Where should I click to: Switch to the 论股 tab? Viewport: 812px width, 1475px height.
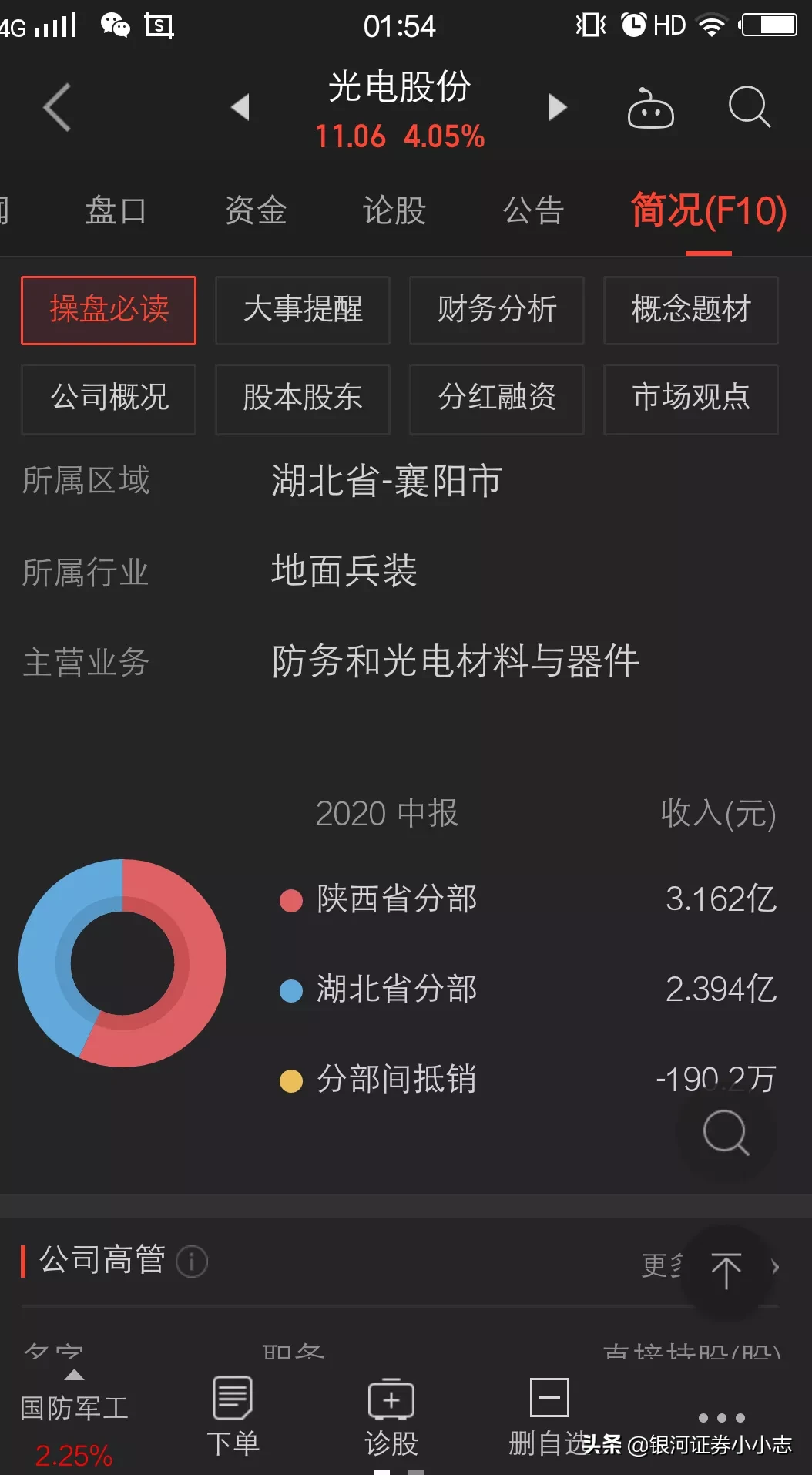(x=394, y=210)
